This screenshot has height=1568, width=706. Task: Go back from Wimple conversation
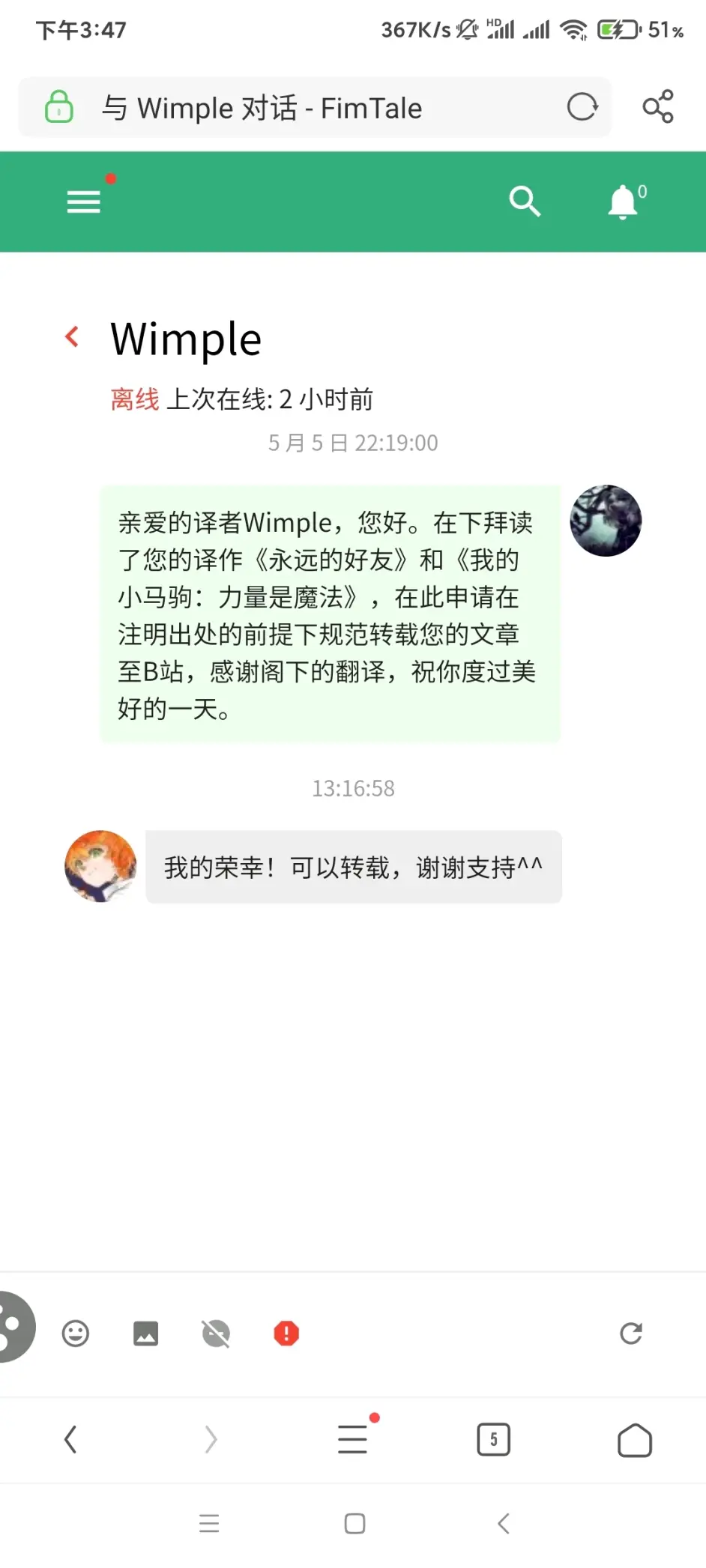[x=73, y=337]
